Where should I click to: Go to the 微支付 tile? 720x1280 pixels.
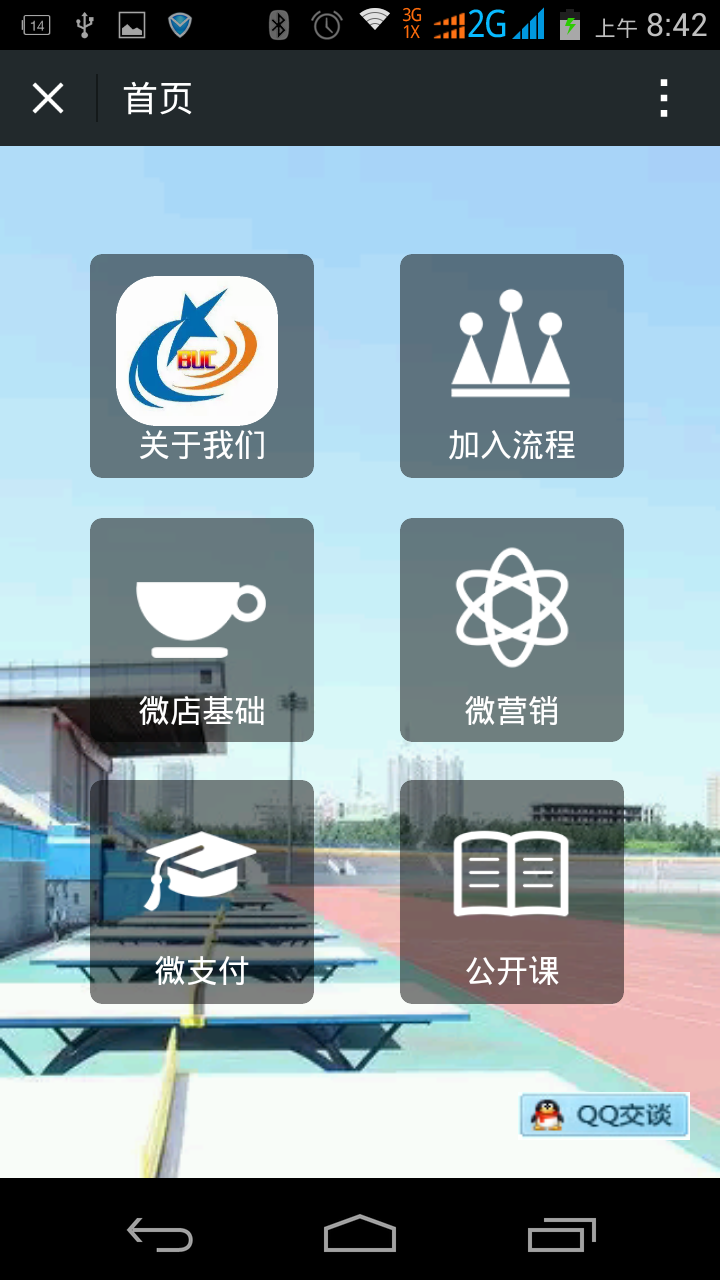(x=202, y=892)
